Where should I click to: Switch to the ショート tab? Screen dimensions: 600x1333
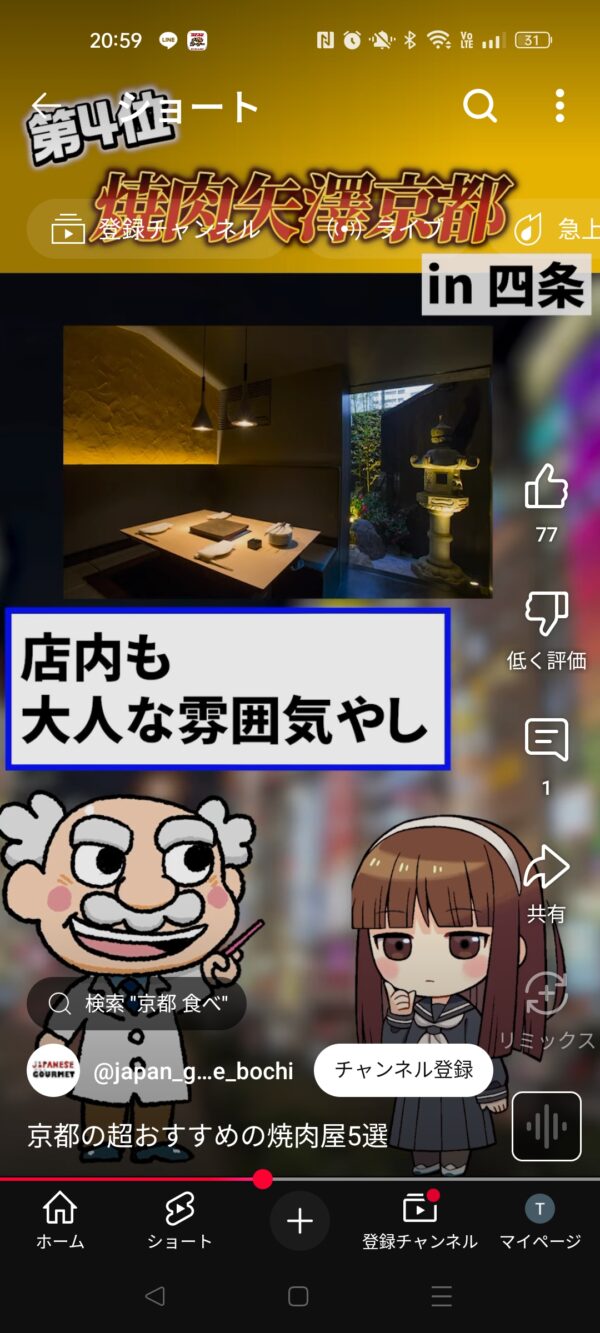click(180, 1220)
